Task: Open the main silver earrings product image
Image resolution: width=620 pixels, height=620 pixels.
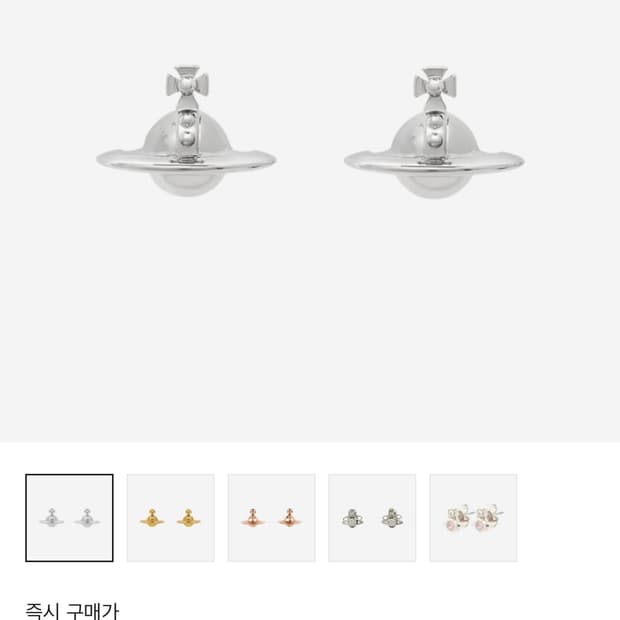Action: 310,221
